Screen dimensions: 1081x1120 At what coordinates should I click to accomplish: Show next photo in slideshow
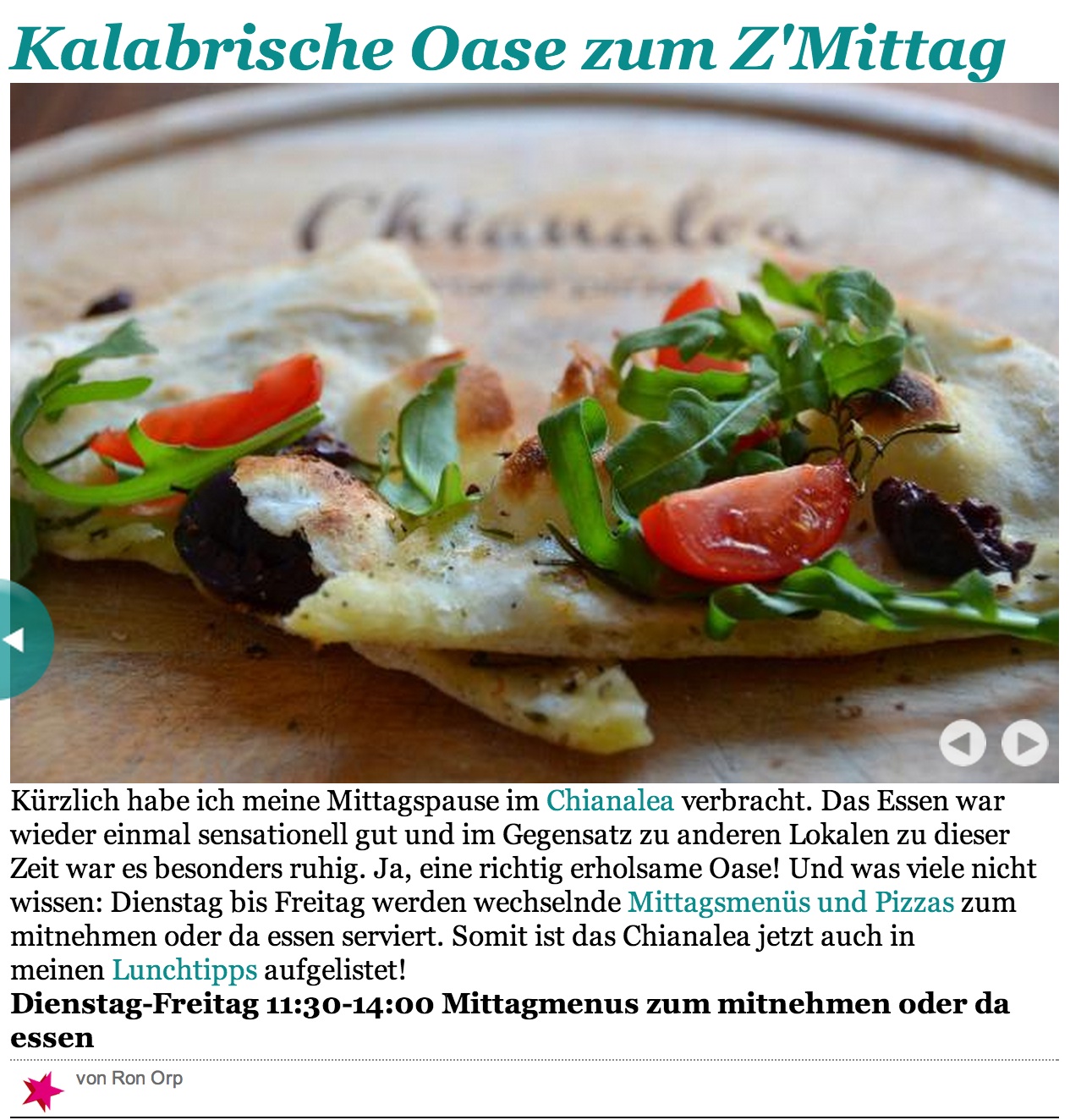tap(1024, 743)
